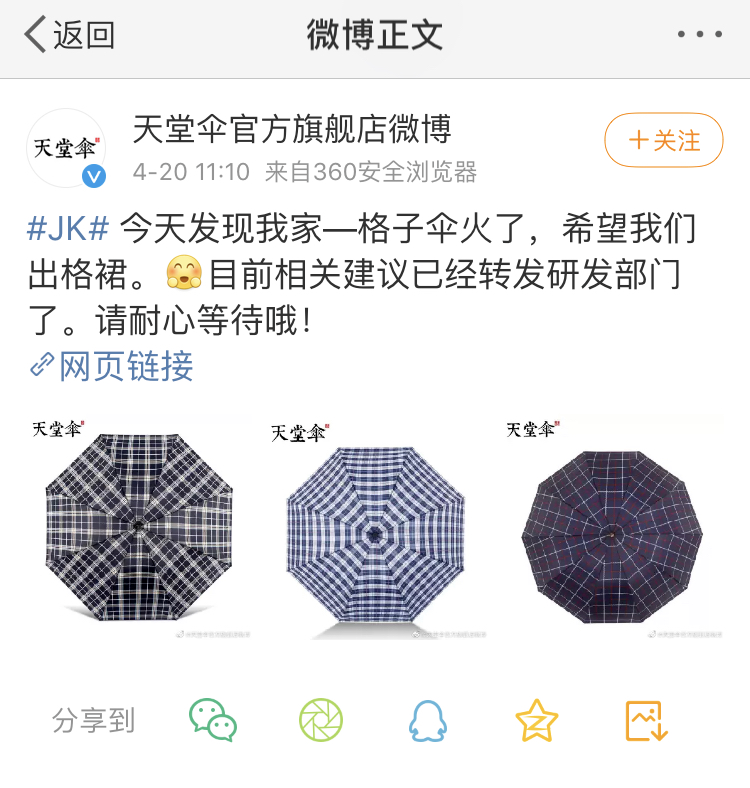
Task: Share post to WeChat
Action: (x=213, y=720)
